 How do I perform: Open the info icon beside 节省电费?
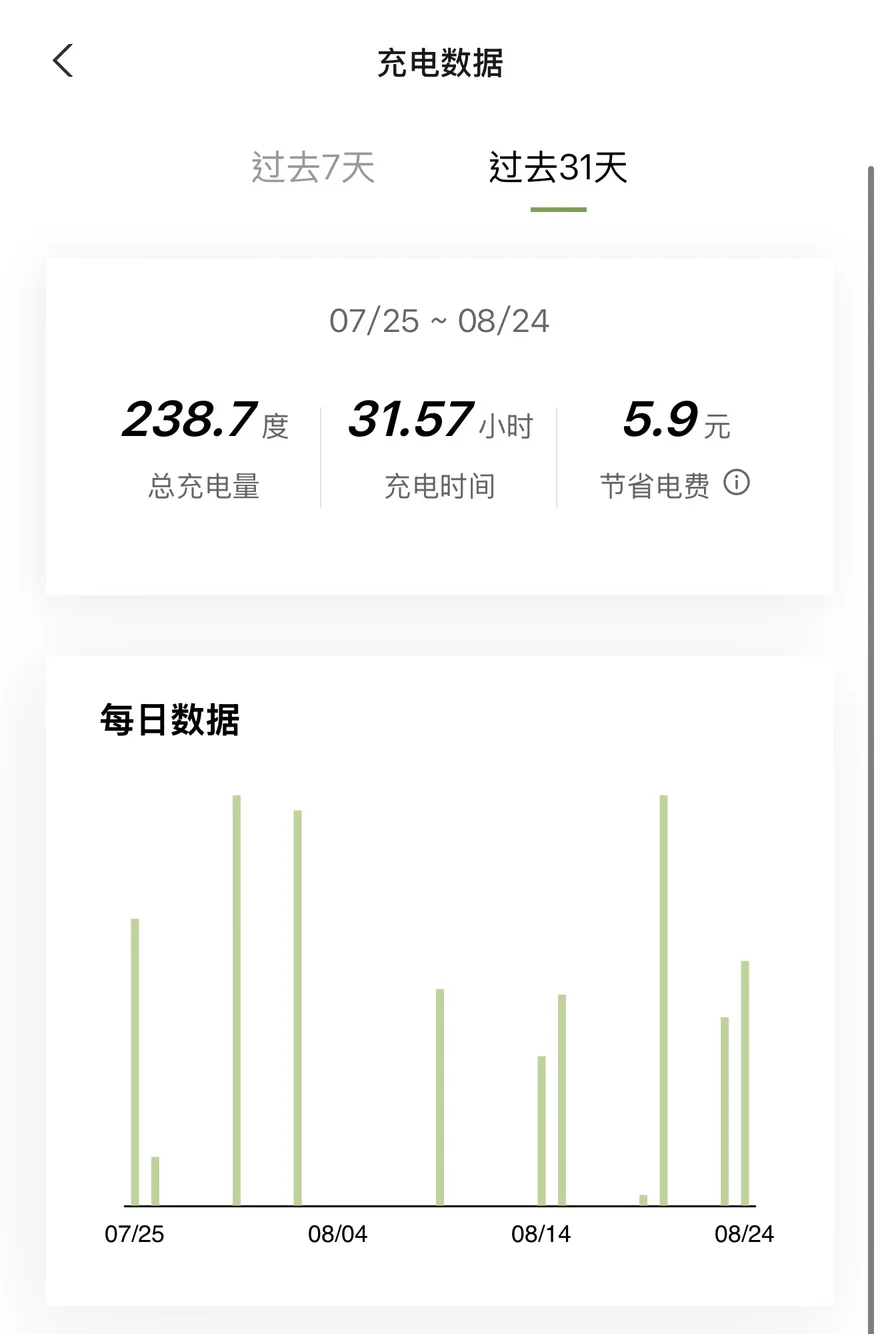coord(737,483)
